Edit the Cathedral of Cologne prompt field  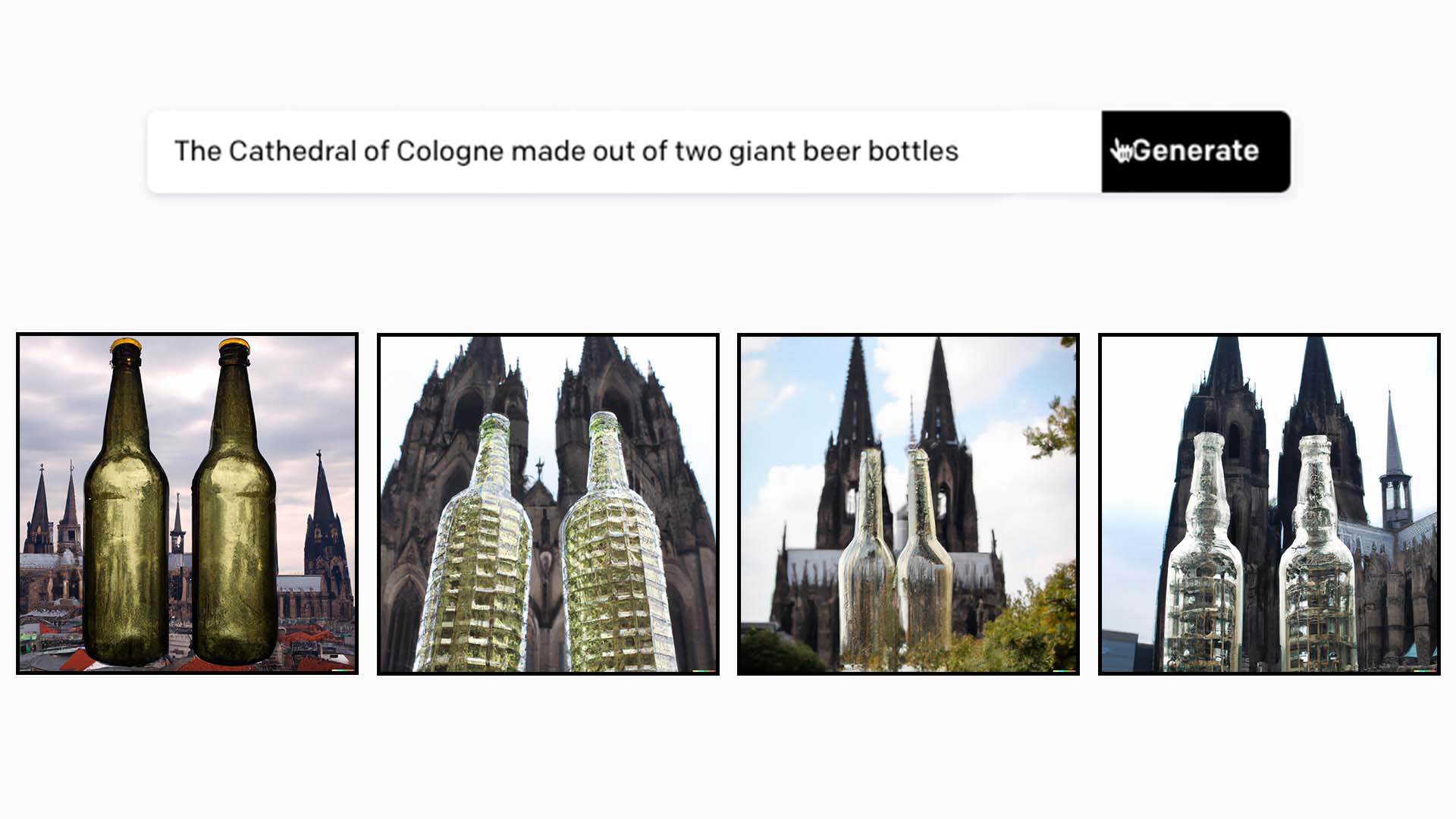(x=622, y=152)
